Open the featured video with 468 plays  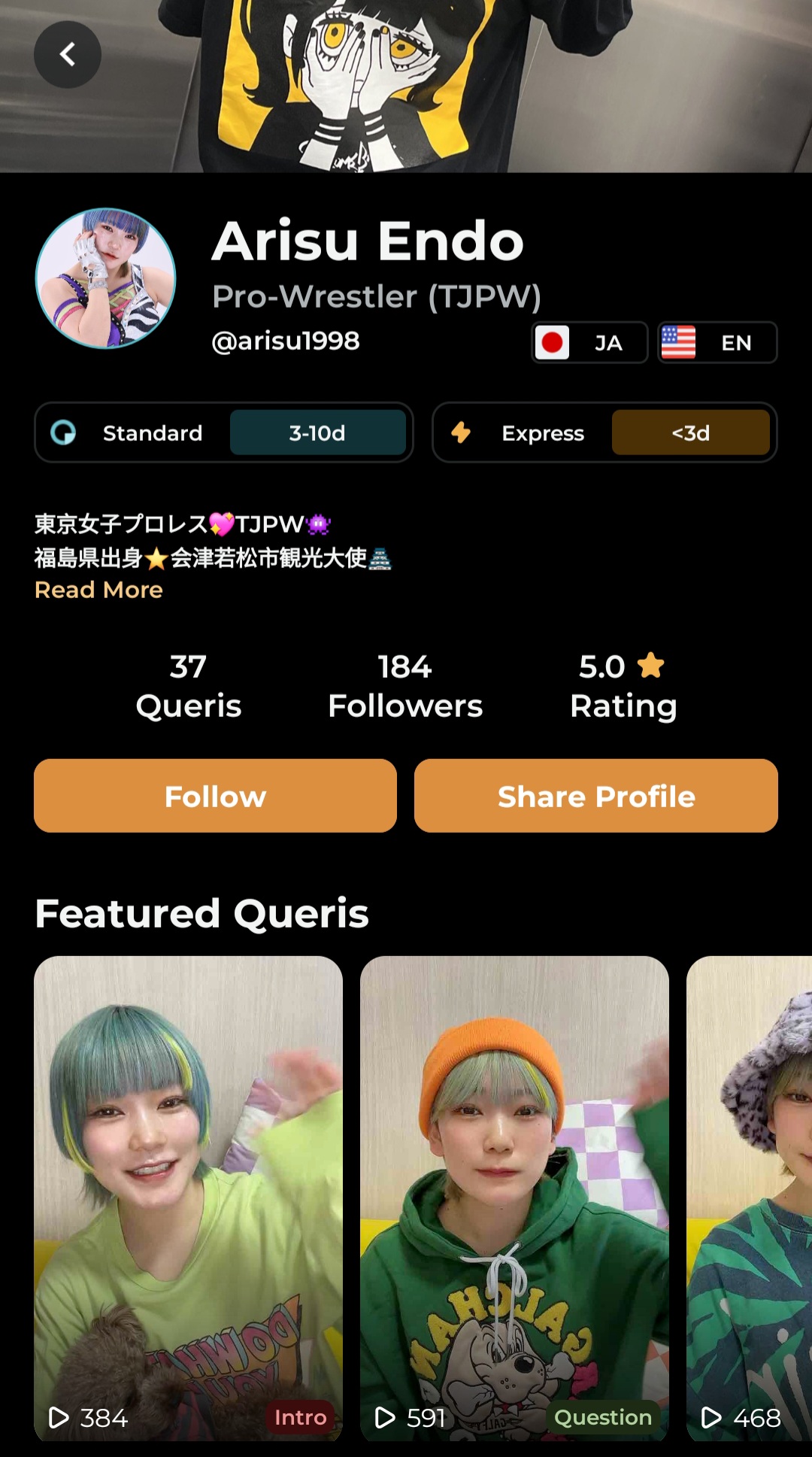[749, 1197]
